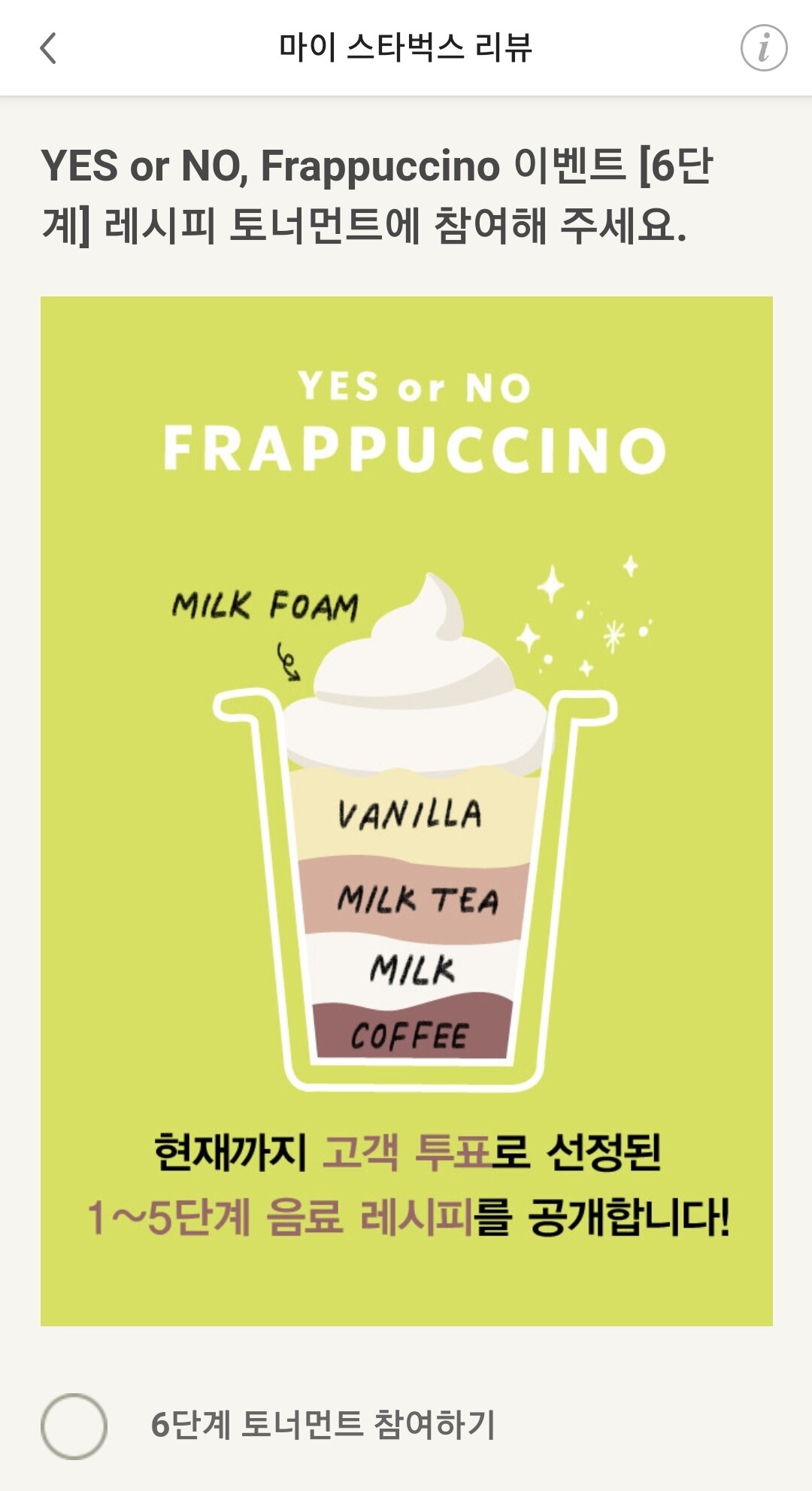
Task: Select 6단계 토너먼트 참여하기 option
Action: [74, 1426]
